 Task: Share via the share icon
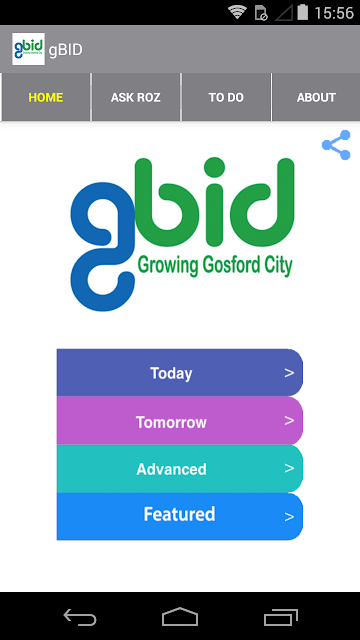[336, 145]
